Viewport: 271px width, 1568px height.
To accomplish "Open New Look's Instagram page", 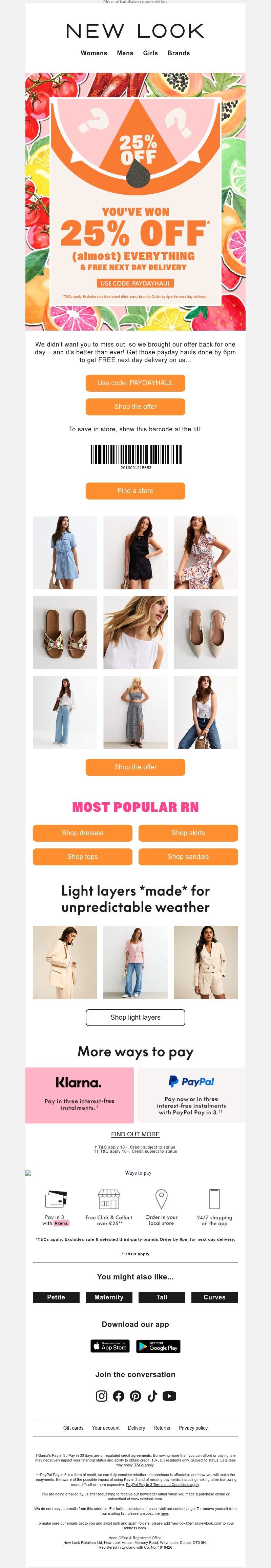I will point(102,1396).
